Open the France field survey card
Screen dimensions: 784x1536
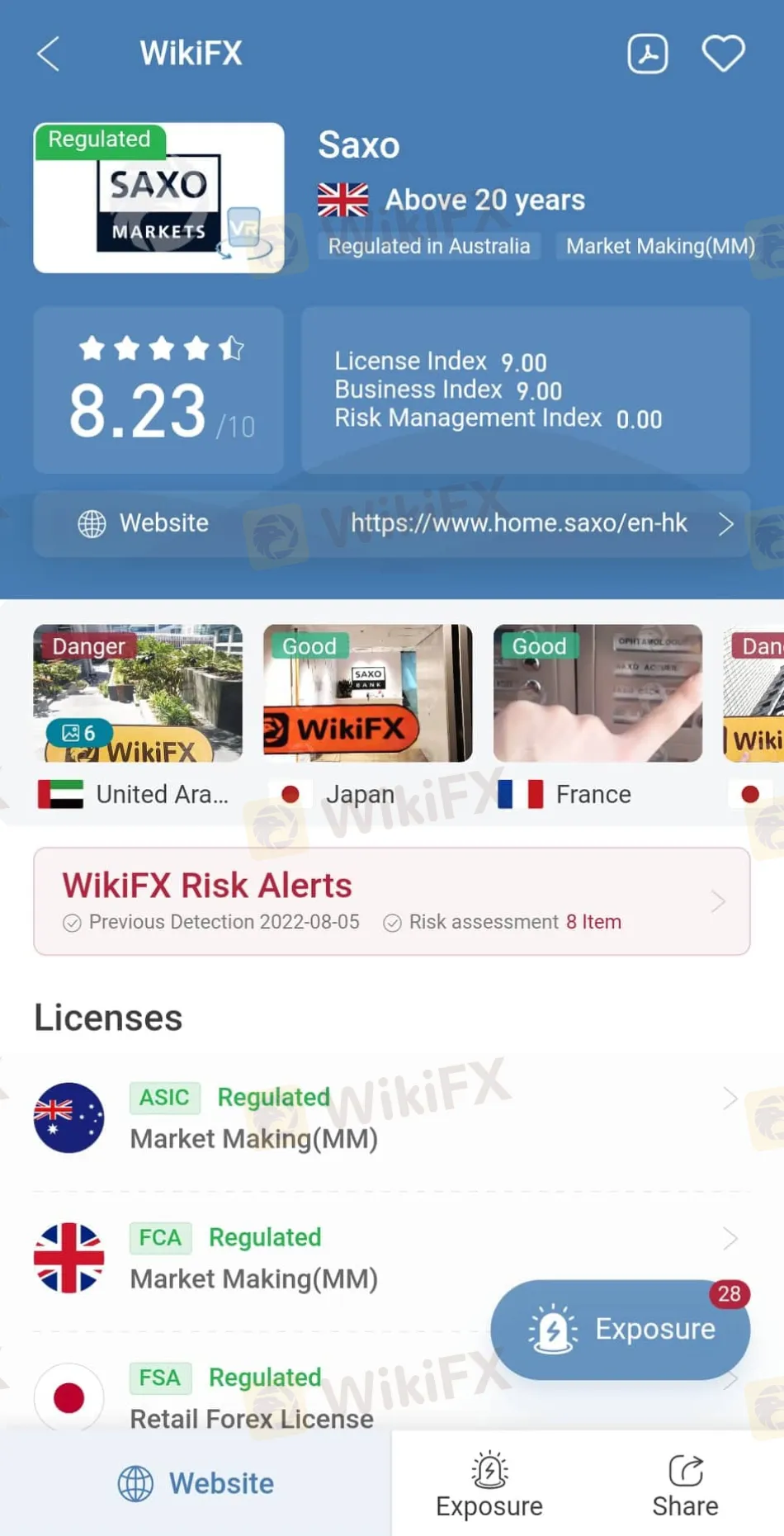pyautogui.click(x=597, y=693)
